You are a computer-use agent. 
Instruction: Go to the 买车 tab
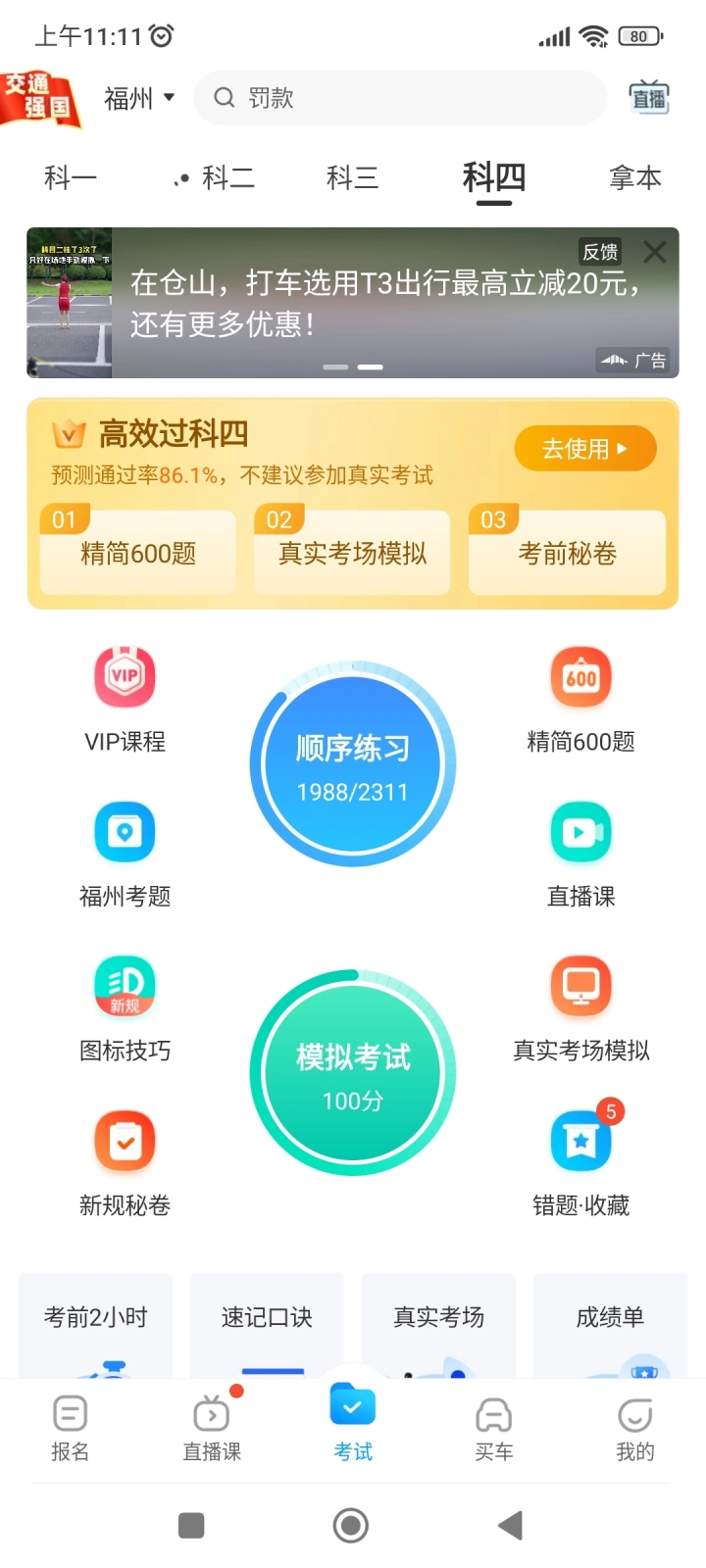coord(493,1429)
